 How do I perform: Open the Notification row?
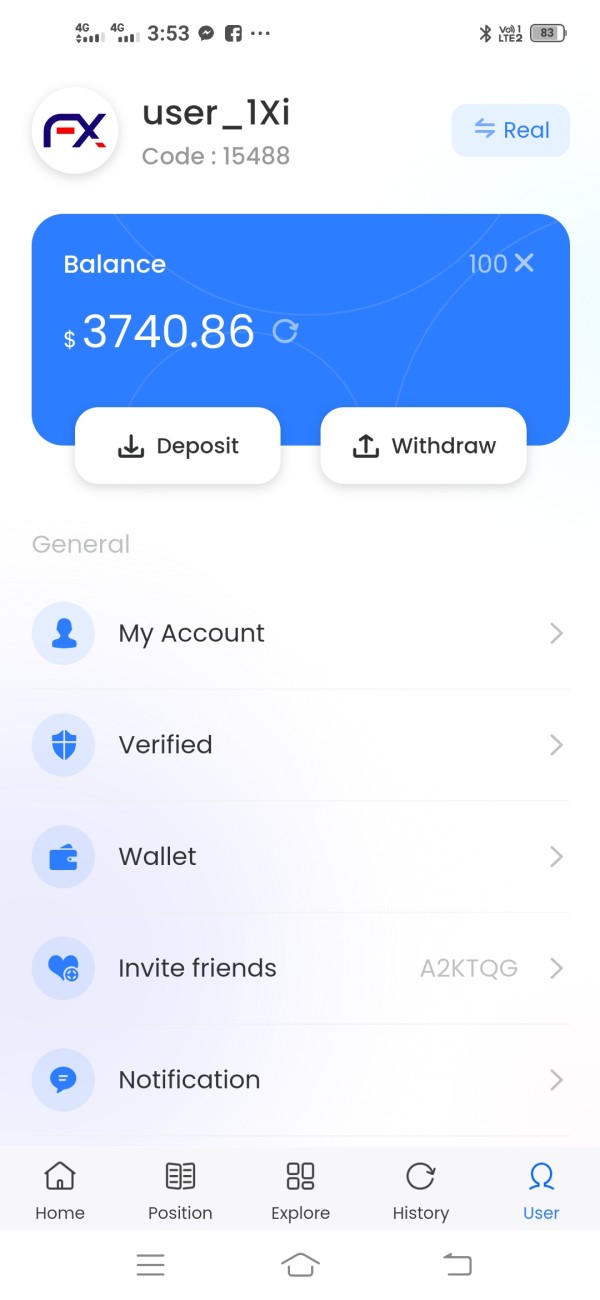(300, 1080)
